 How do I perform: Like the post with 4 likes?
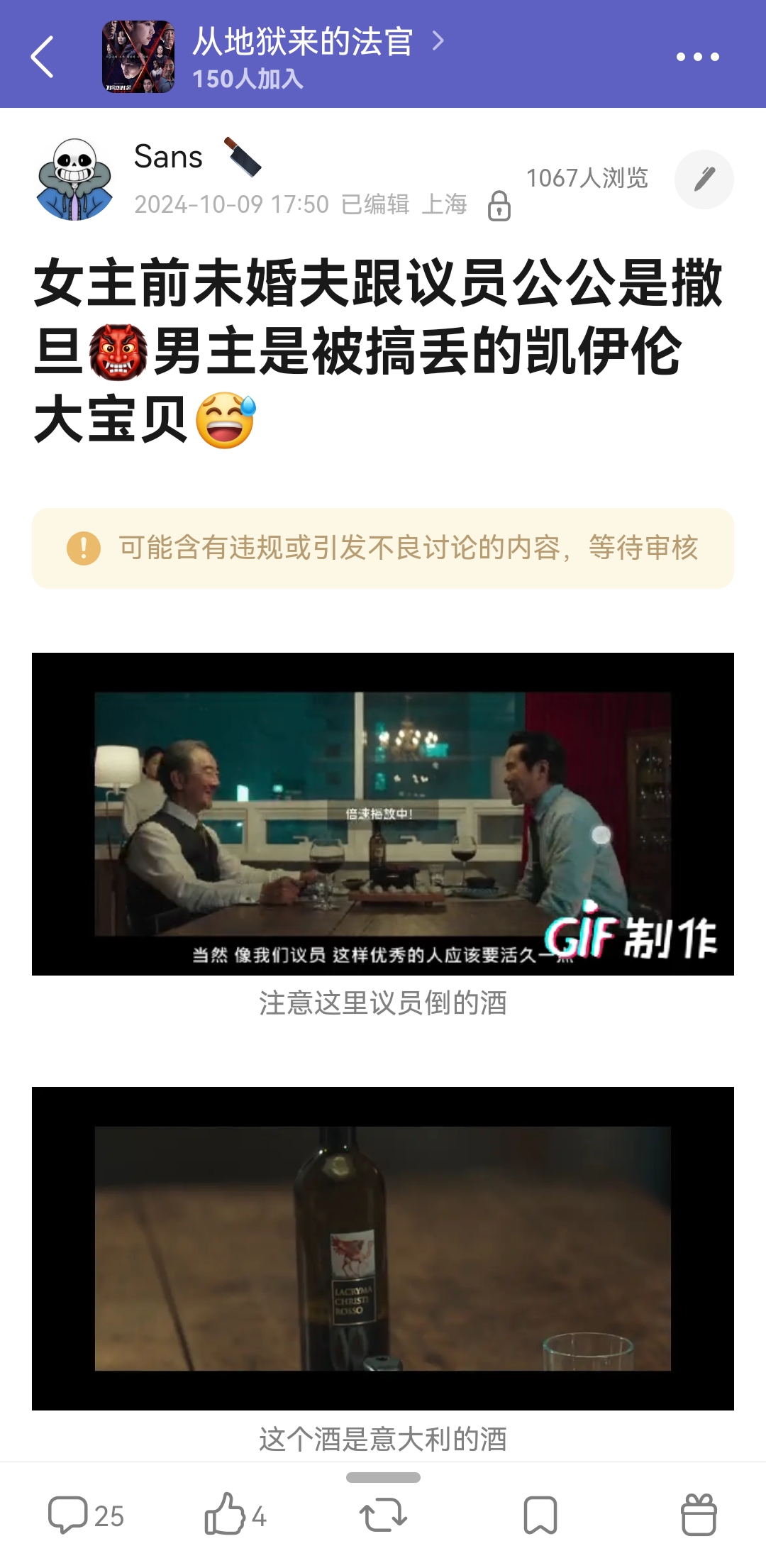pyautogui.click(x=234, y=1515)
